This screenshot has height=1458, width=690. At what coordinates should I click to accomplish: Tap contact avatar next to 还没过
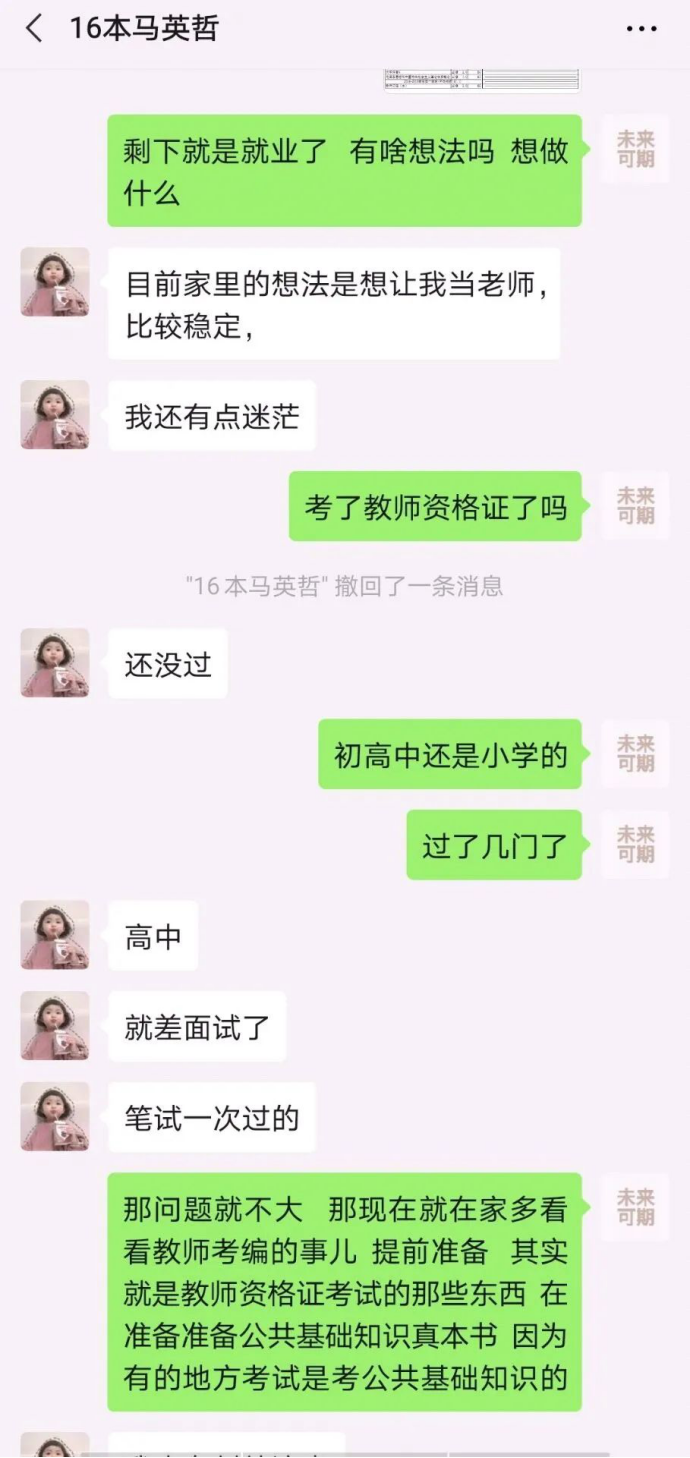[55, 662]
